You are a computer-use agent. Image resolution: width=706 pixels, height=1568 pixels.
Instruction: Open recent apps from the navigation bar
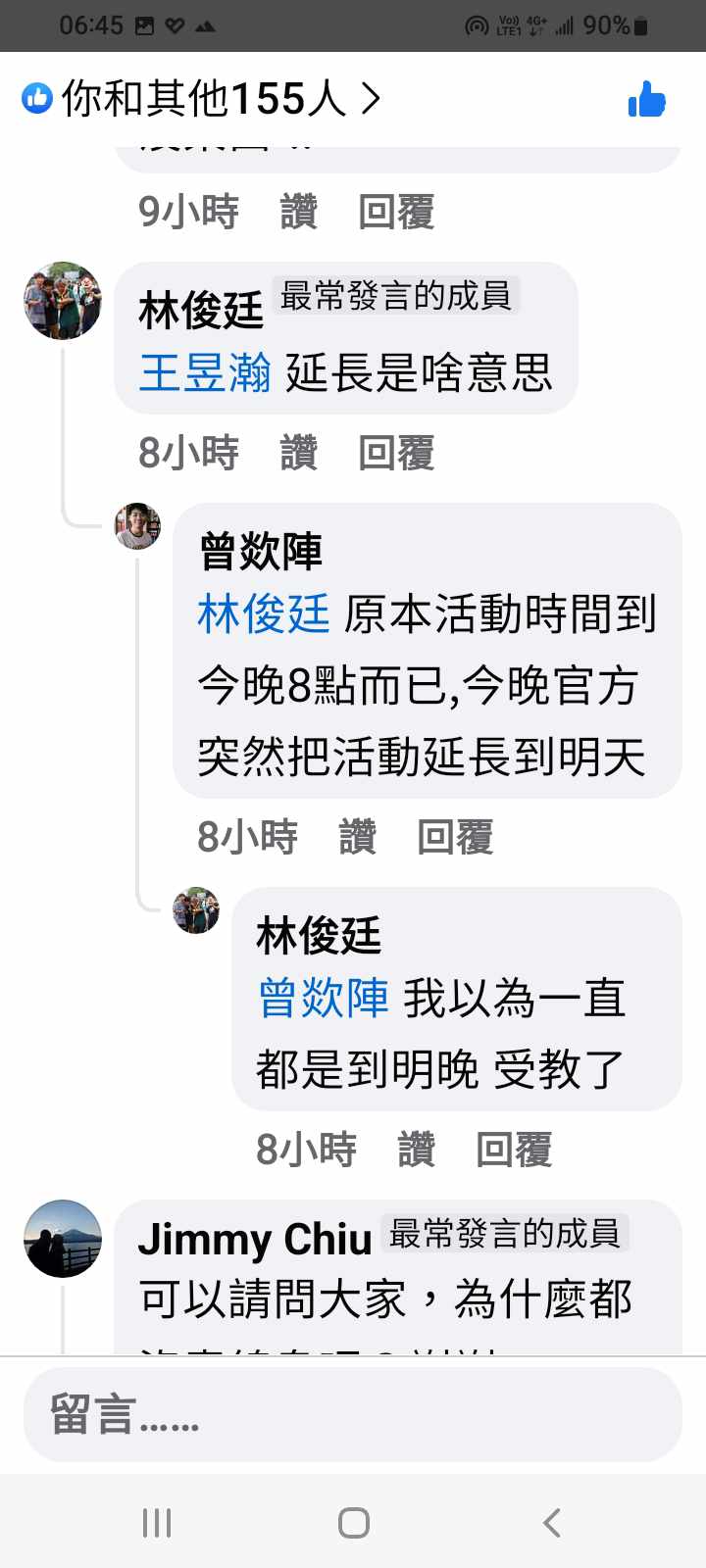click(x=157, y=1523)
